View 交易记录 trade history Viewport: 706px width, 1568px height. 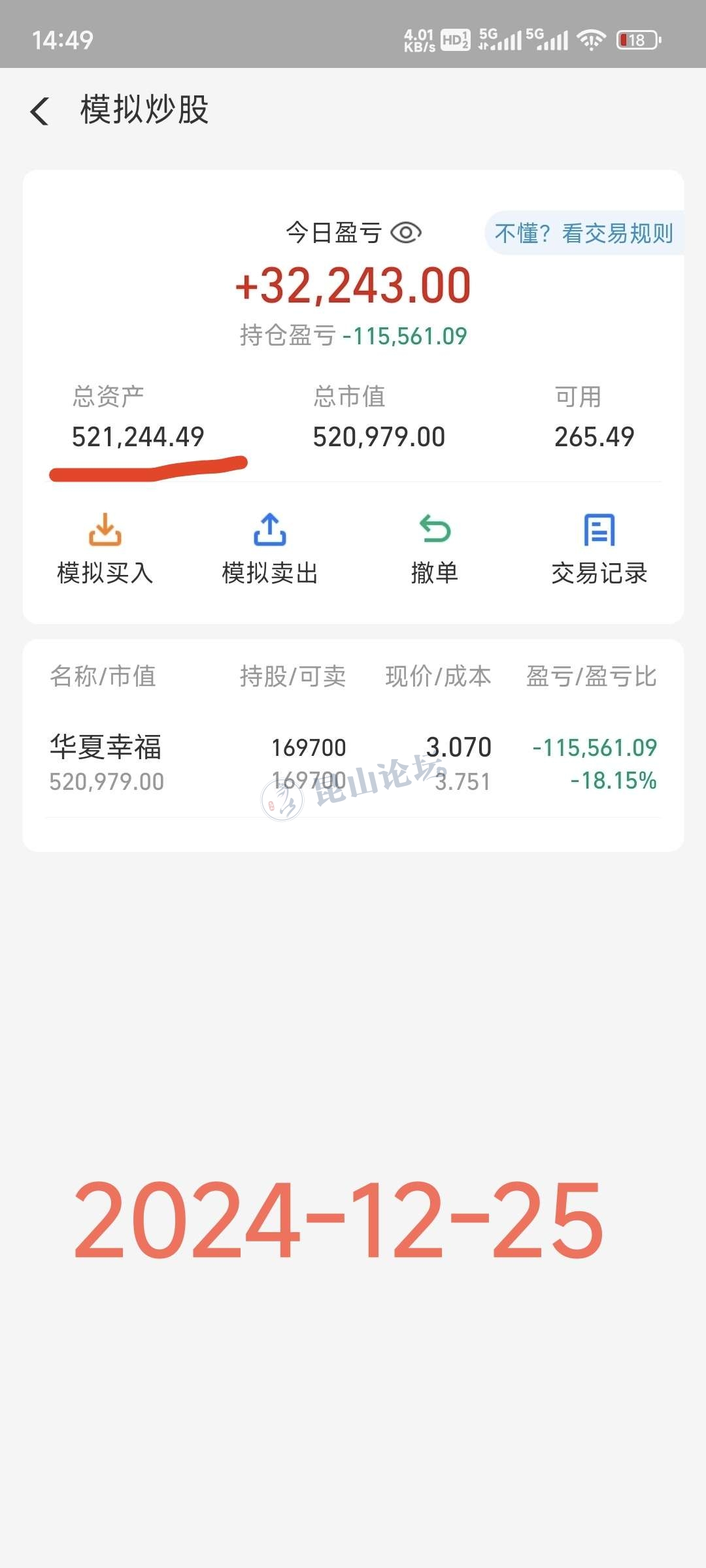(599, 549)
